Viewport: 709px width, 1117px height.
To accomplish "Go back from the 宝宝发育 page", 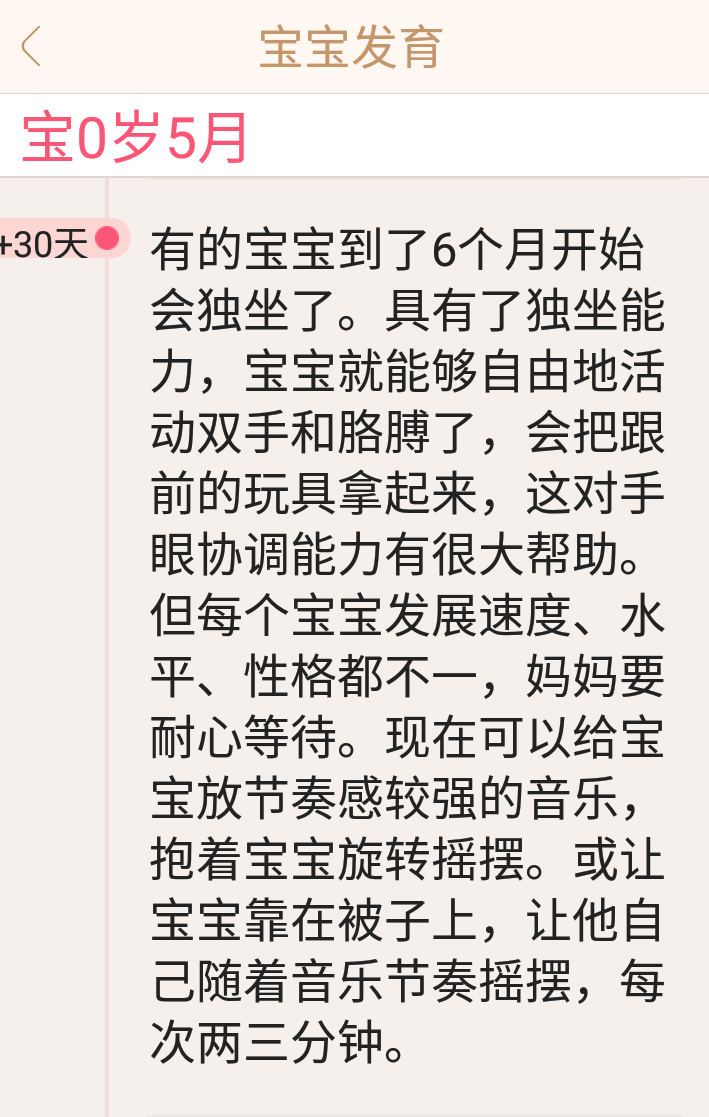I will tap(32, 46).
